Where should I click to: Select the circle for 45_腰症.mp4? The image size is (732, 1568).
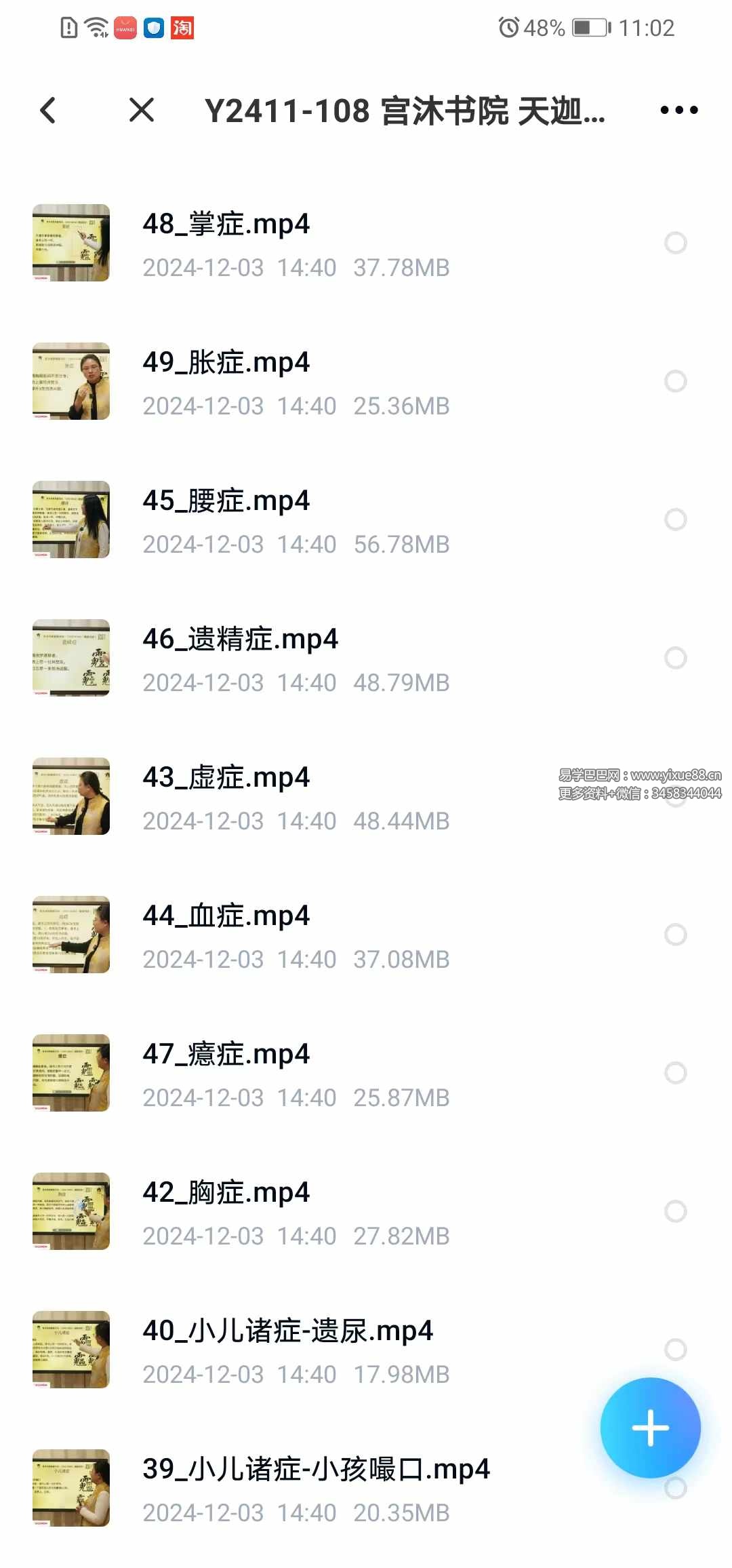click(x=675, y=520)
